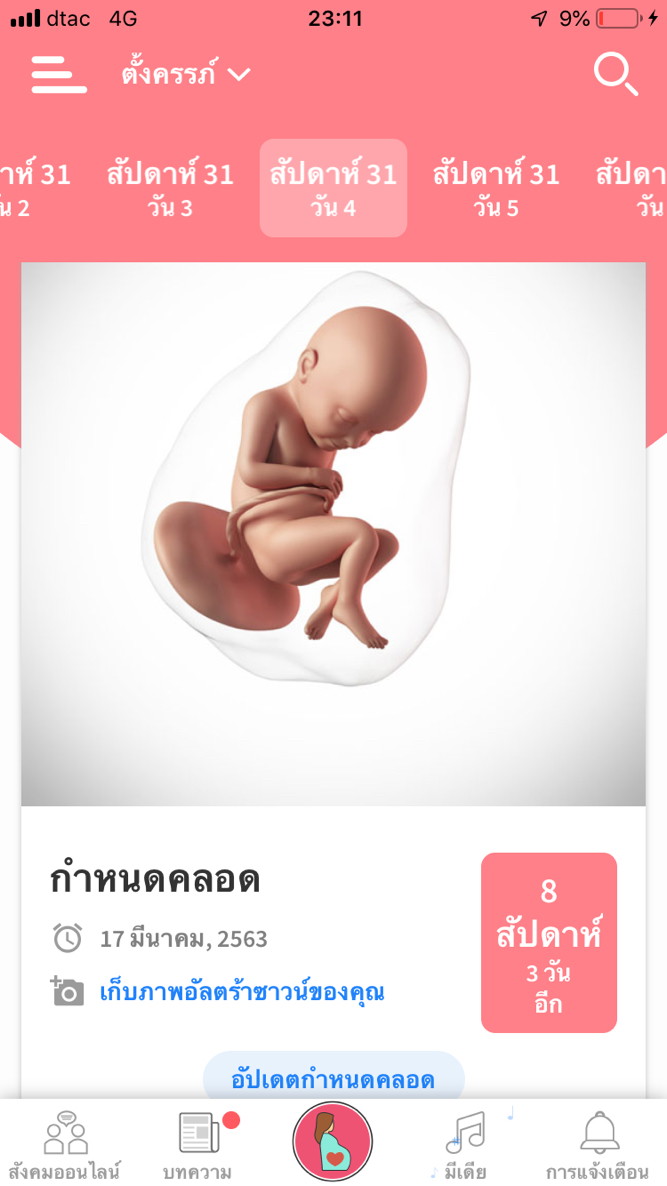
Task: Expand the ตั้งครรภ์ dropdown
Action: pos(186,74)
